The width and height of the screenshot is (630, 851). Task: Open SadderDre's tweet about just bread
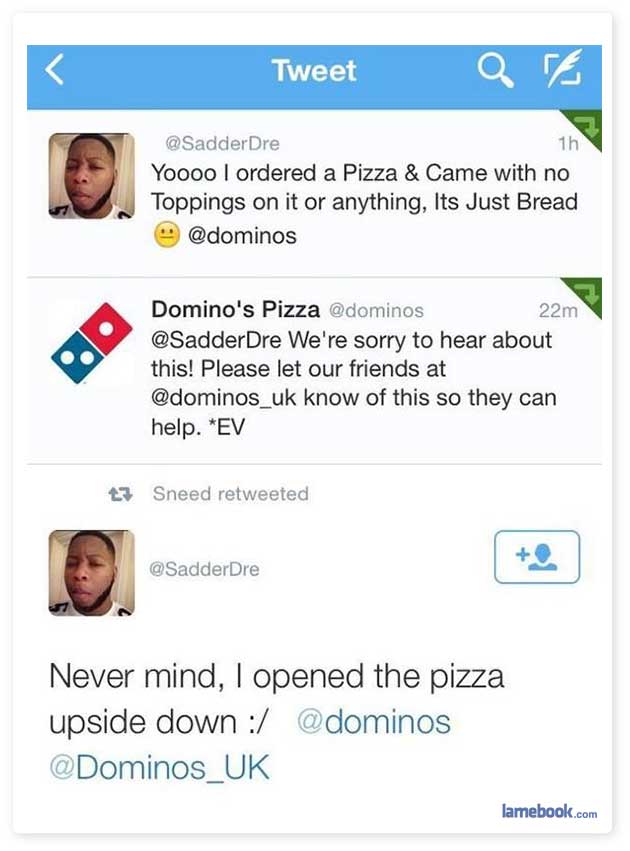point(364,188)
